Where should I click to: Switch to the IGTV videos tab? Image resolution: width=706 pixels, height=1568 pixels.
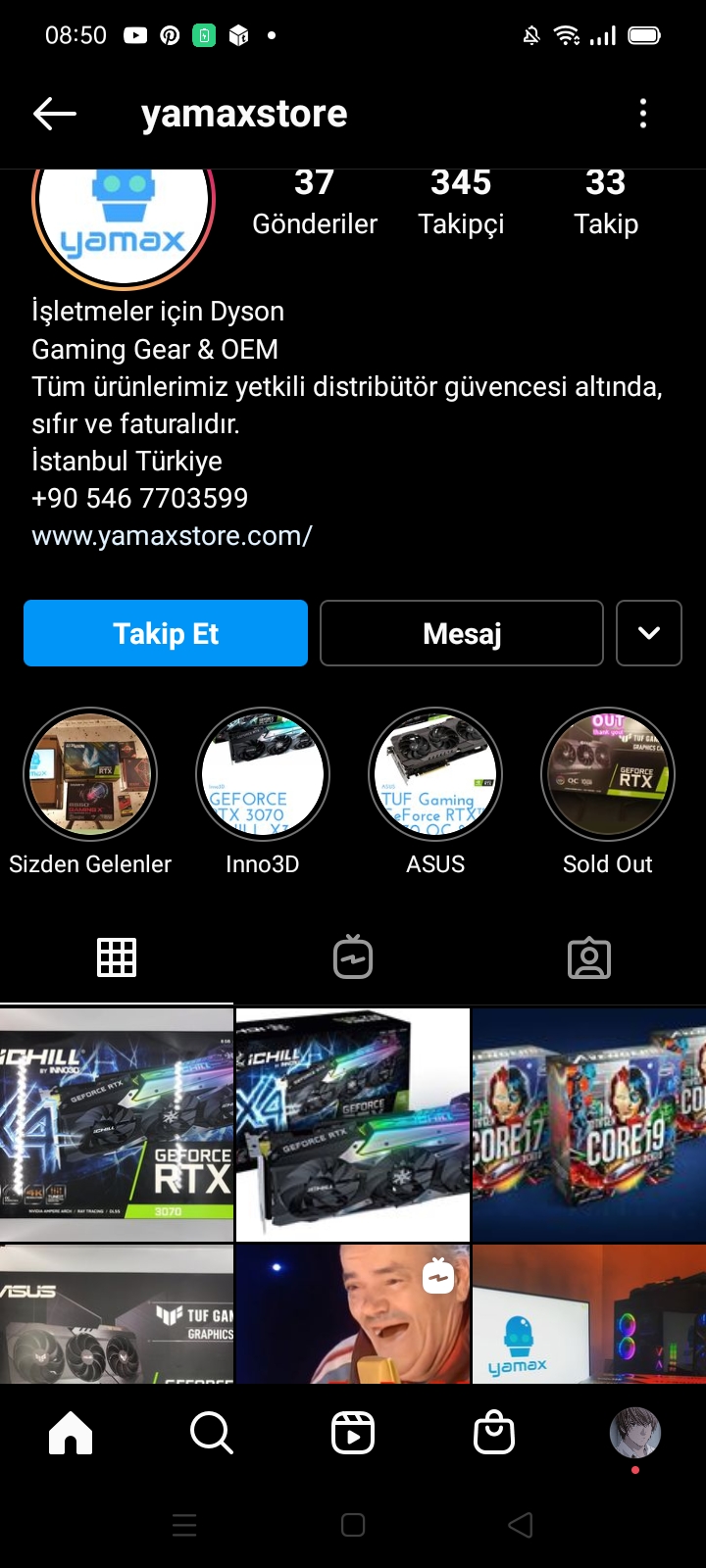click(353, 957)
